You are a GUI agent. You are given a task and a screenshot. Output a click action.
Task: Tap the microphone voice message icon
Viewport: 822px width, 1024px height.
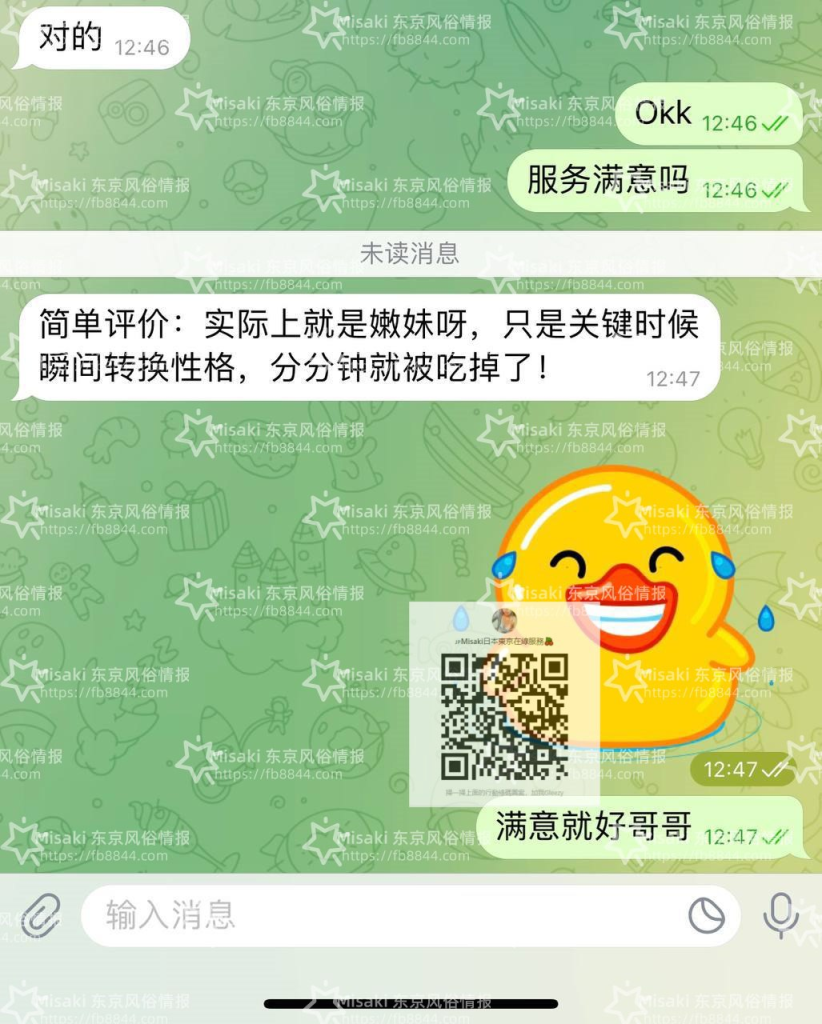coord(780,915)
